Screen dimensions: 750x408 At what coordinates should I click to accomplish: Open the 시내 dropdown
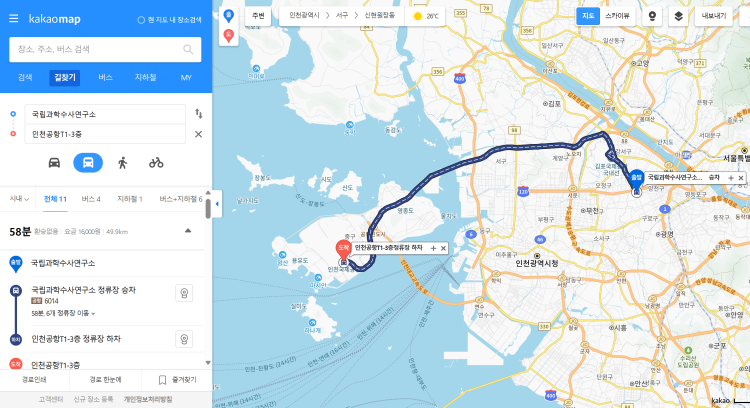[x=20, y=199]
